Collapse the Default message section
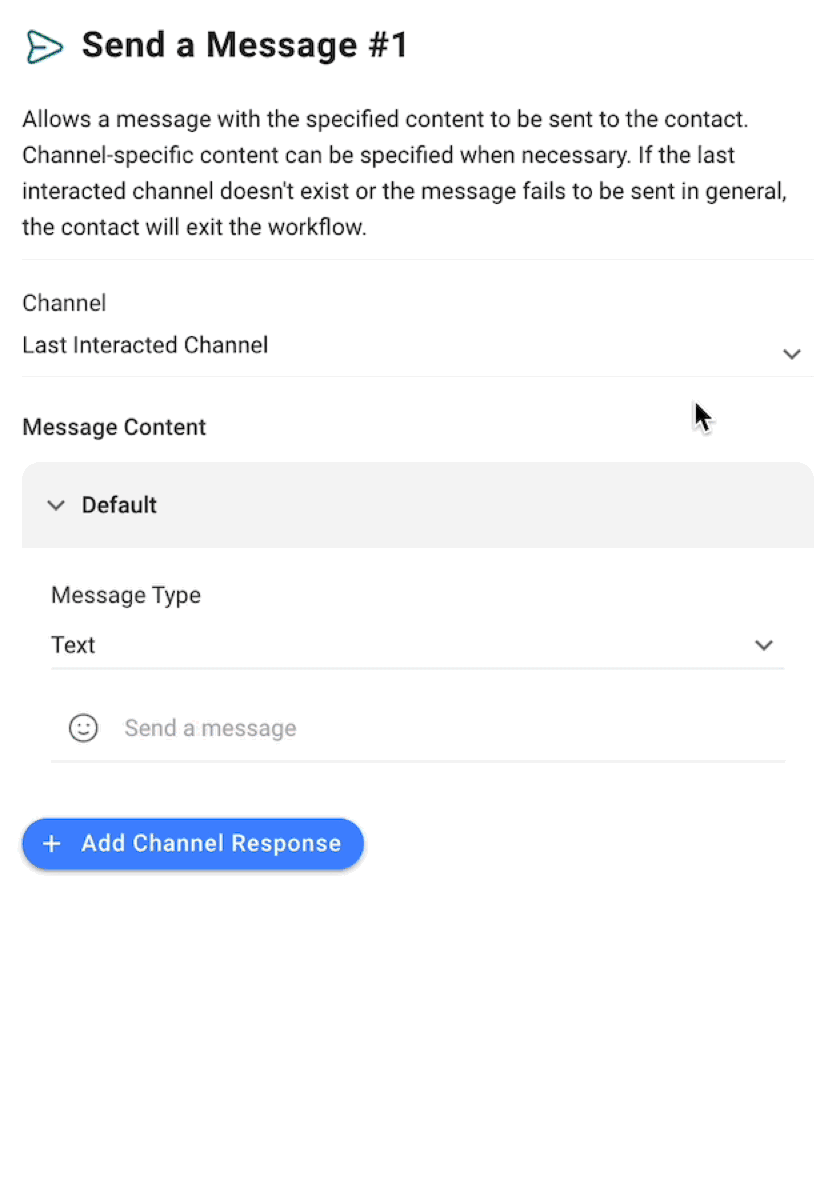Screen dimensions: 828x1200 (x=57, y=505)
